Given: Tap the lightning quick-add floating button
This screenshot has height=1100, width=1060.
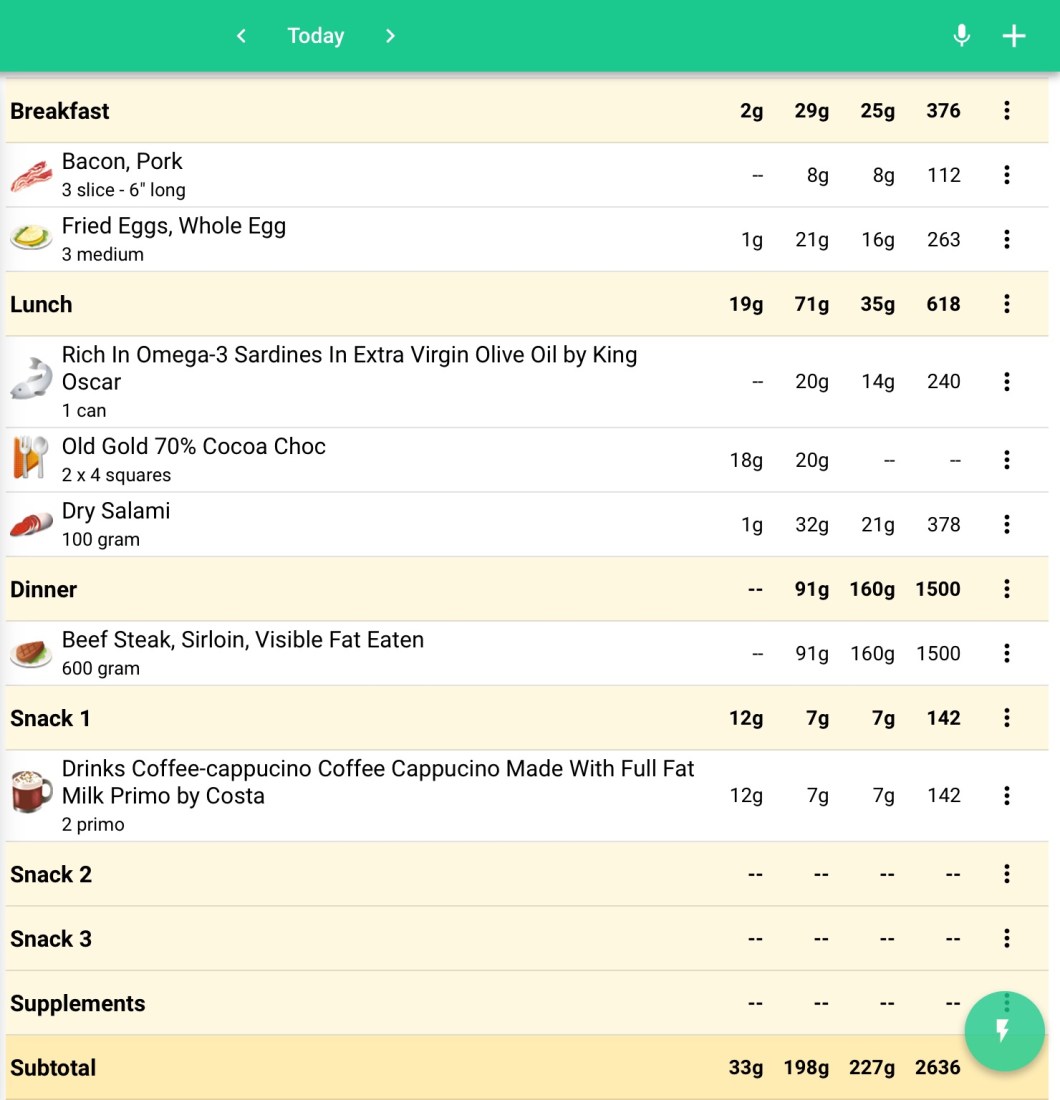Looking at the screenshot, I should [1004, 1031].
